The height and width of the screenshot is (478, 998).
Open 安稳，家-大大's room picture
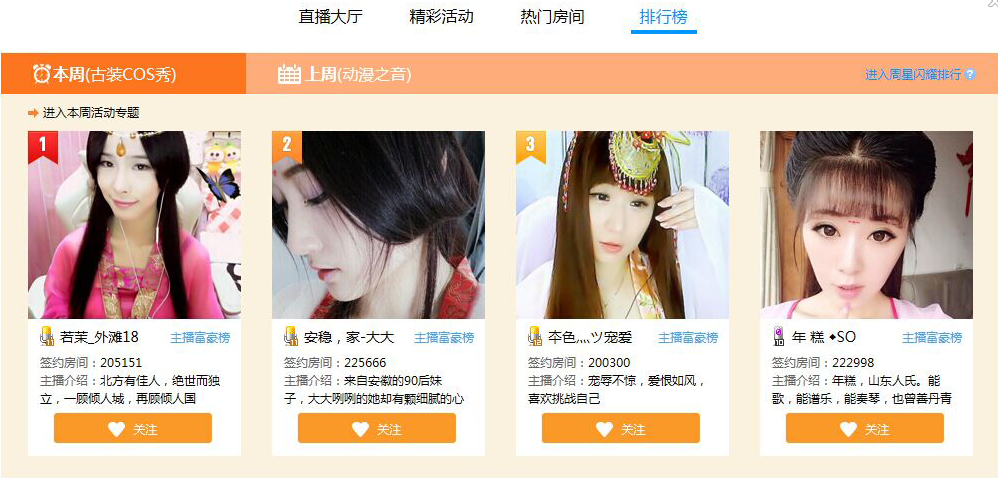tap(378, 225)
